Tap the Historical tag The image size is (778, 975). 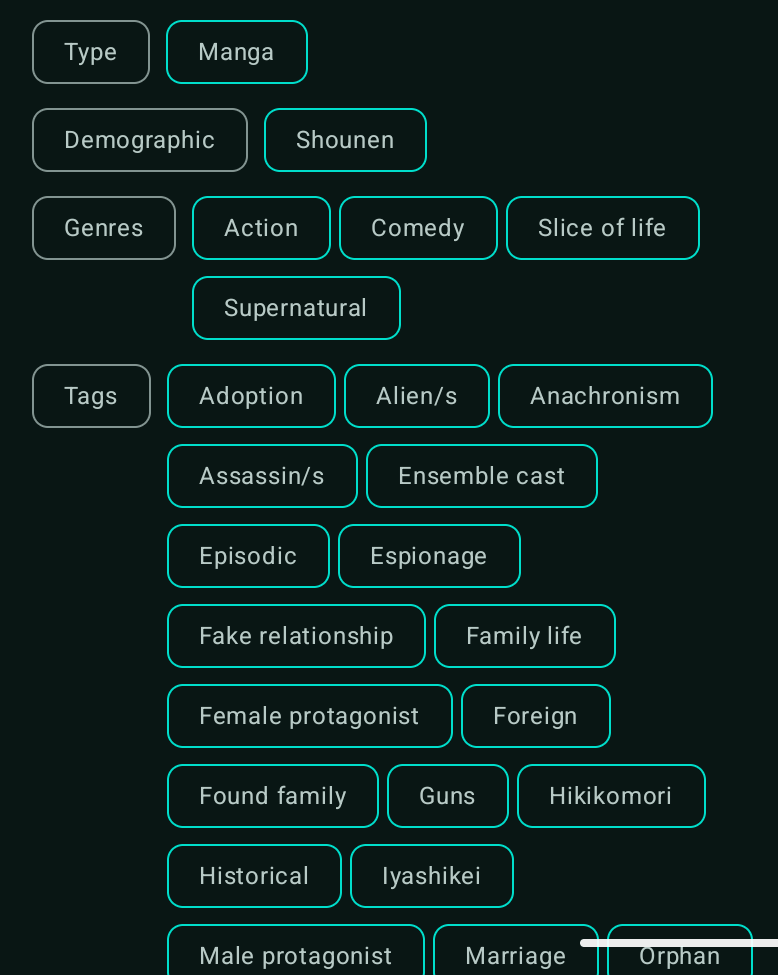click(x=254, y=876)
